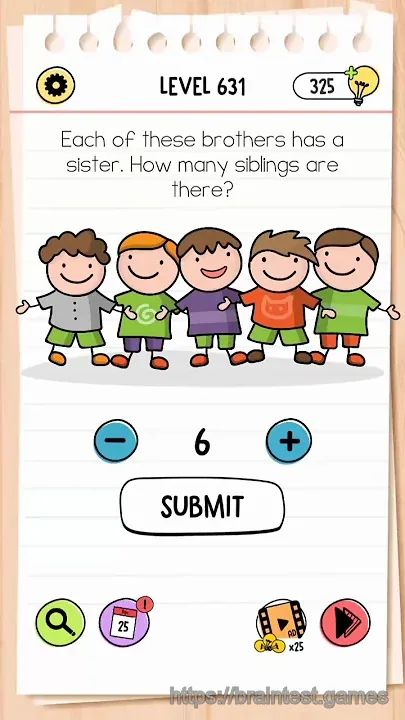Skip this level with red arrow
The image size is (405, 720).
(345, 623)
